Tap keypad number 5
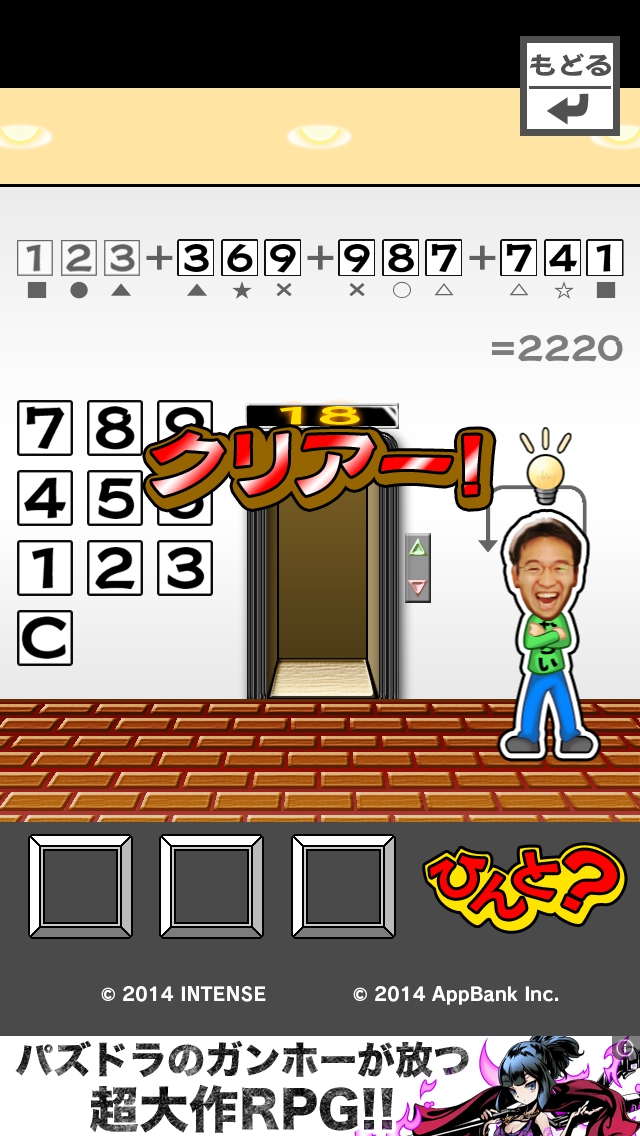 (115, 497)
